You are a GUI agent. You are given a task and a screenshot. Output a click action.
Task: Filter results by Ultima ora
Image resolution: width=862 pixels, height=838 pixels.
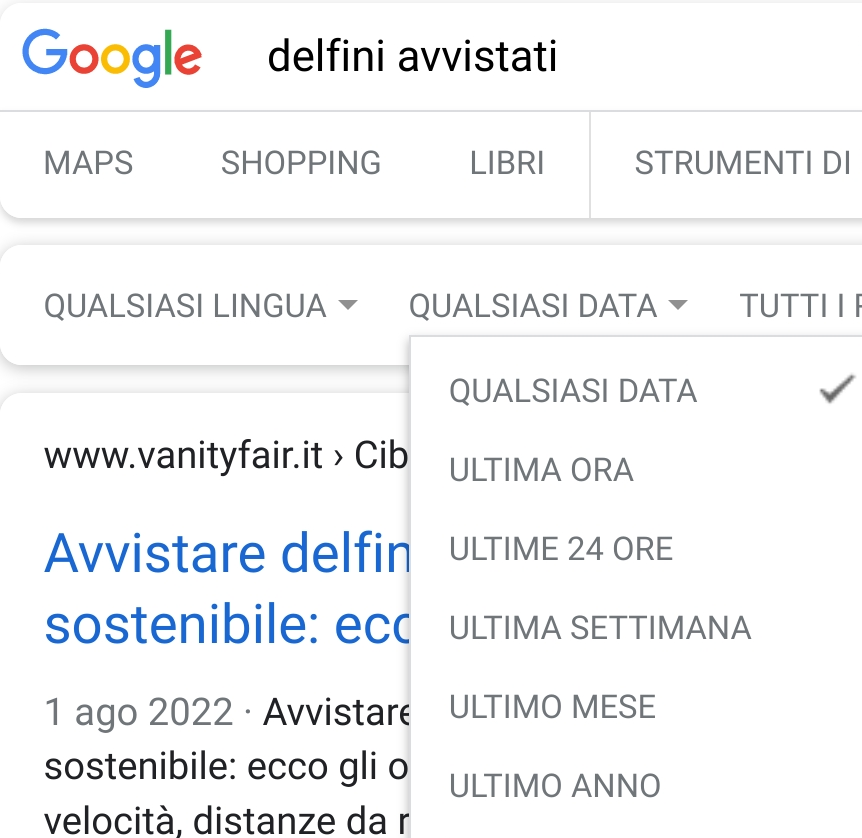[x=541, y=470]
